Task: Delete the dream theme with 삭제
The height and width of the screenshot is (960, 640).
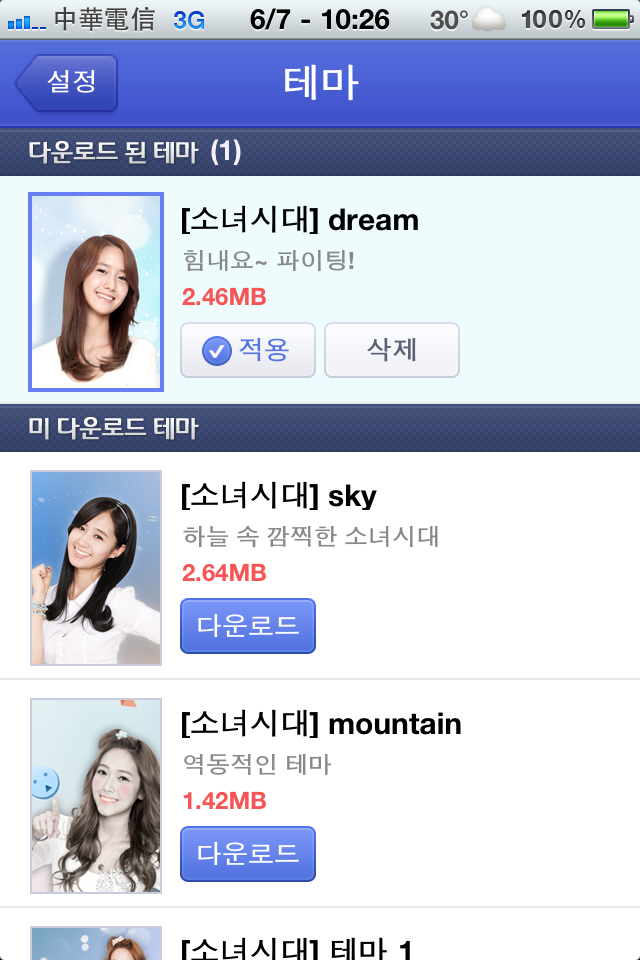Action: click(392, 350)
